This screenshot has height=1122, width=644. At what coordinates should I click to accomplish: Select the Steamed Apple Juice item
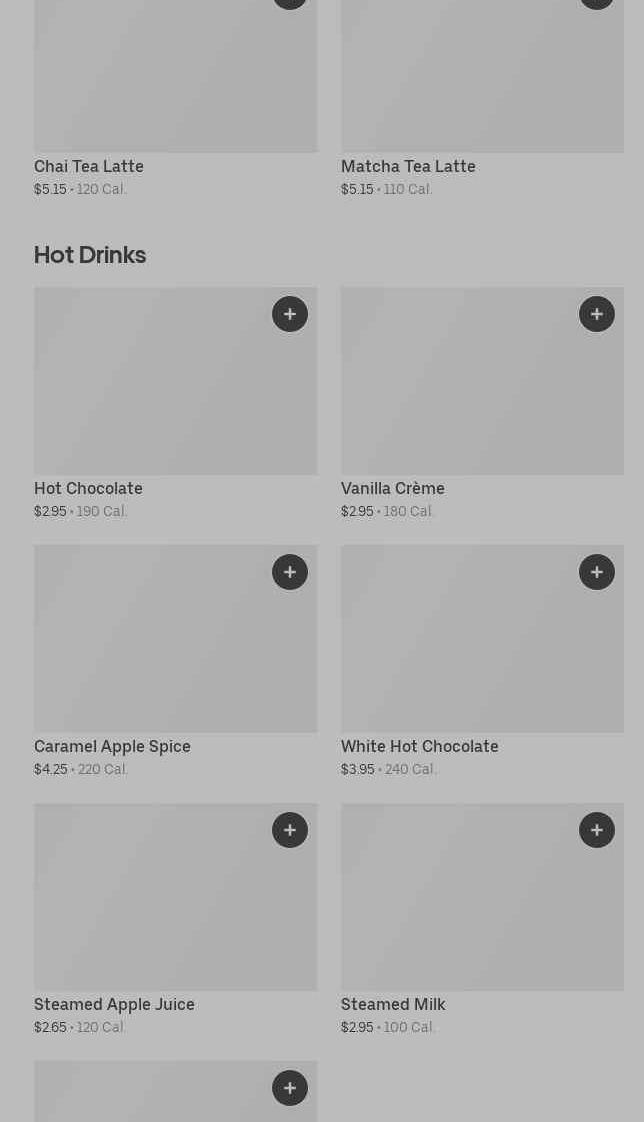[175, 919]
